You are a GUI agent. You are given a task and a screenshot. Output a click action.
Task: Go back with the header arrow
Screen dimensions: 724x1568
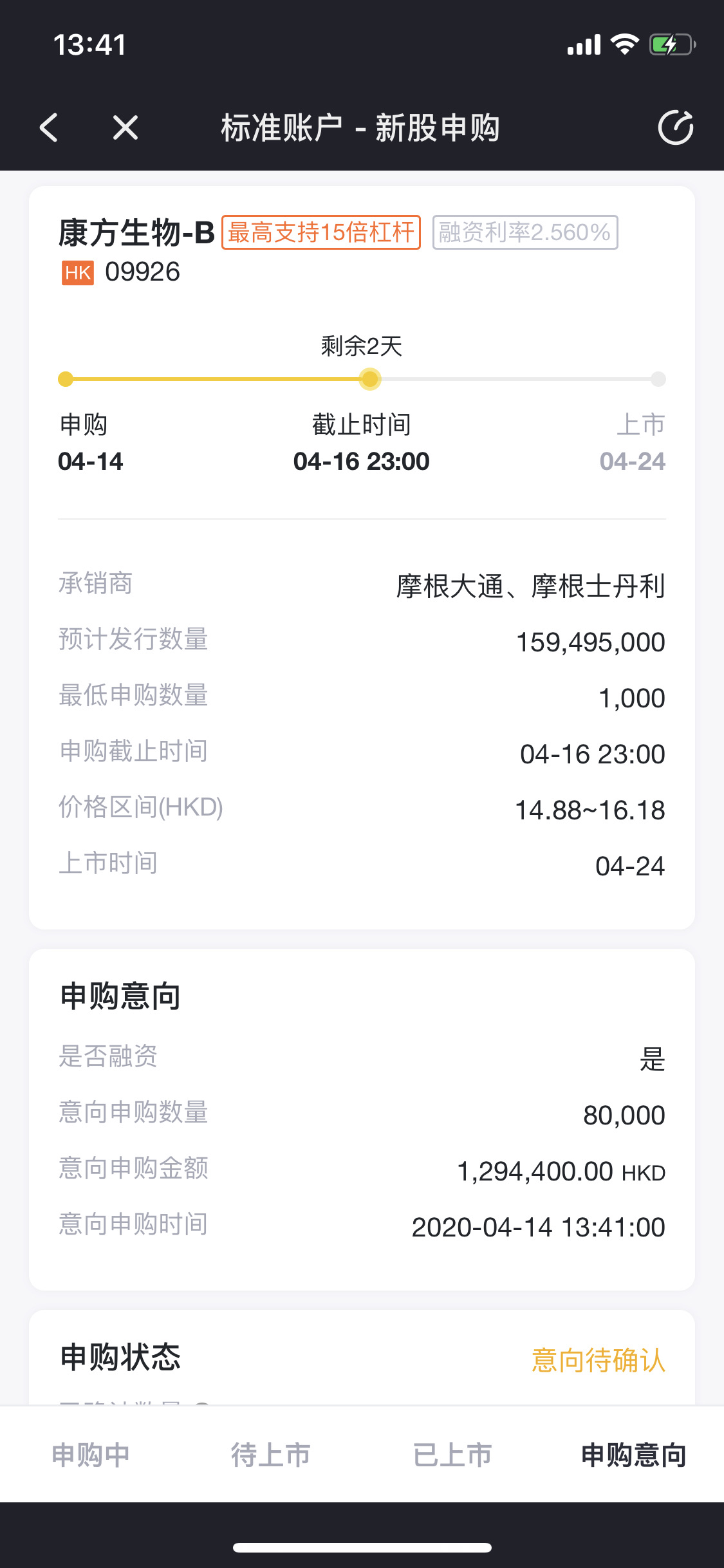point(49,127)
